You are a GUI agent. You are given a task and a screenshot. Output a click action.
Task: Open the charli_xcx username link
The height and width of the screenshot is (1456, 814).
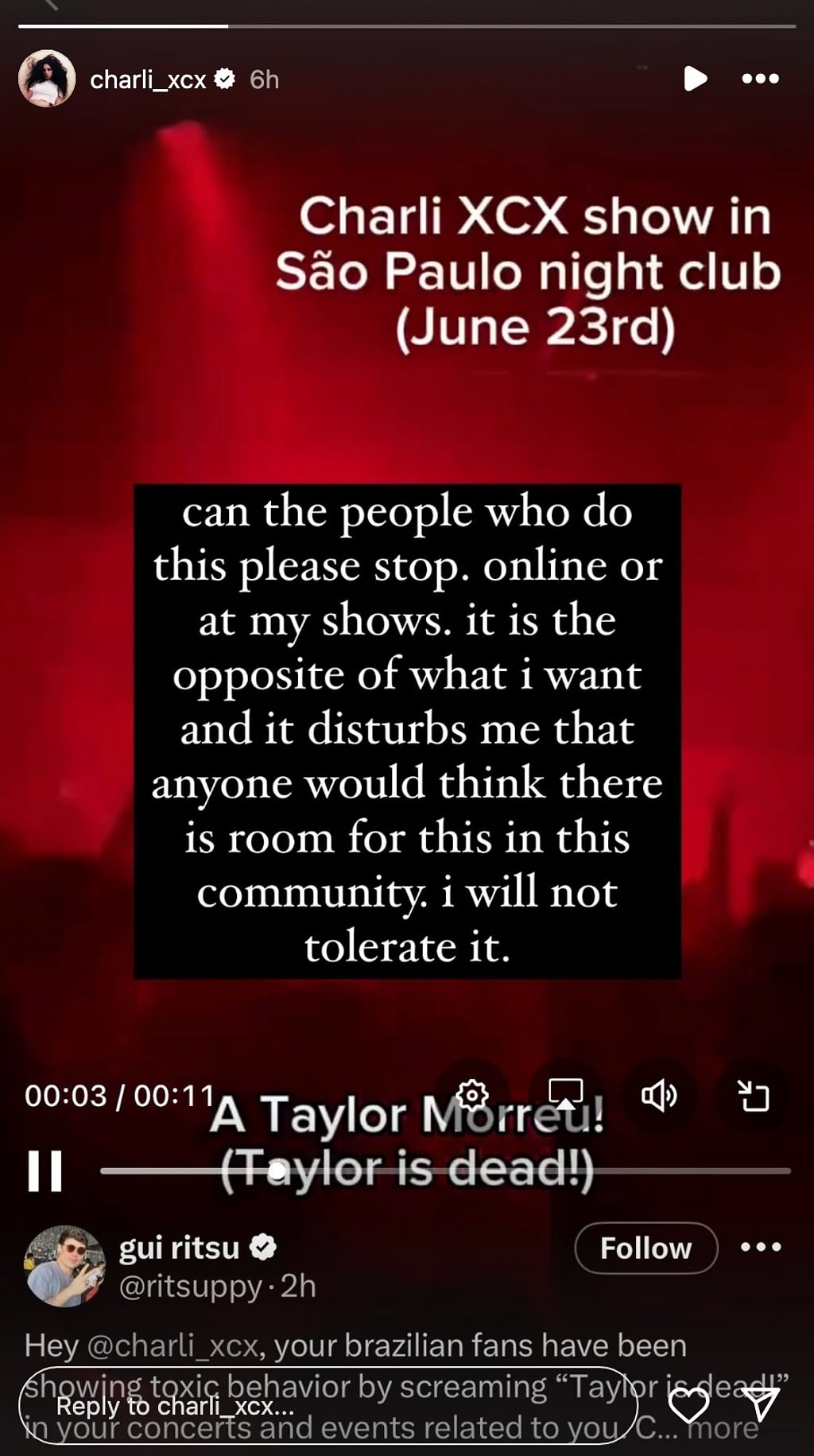tap(148, 80)
